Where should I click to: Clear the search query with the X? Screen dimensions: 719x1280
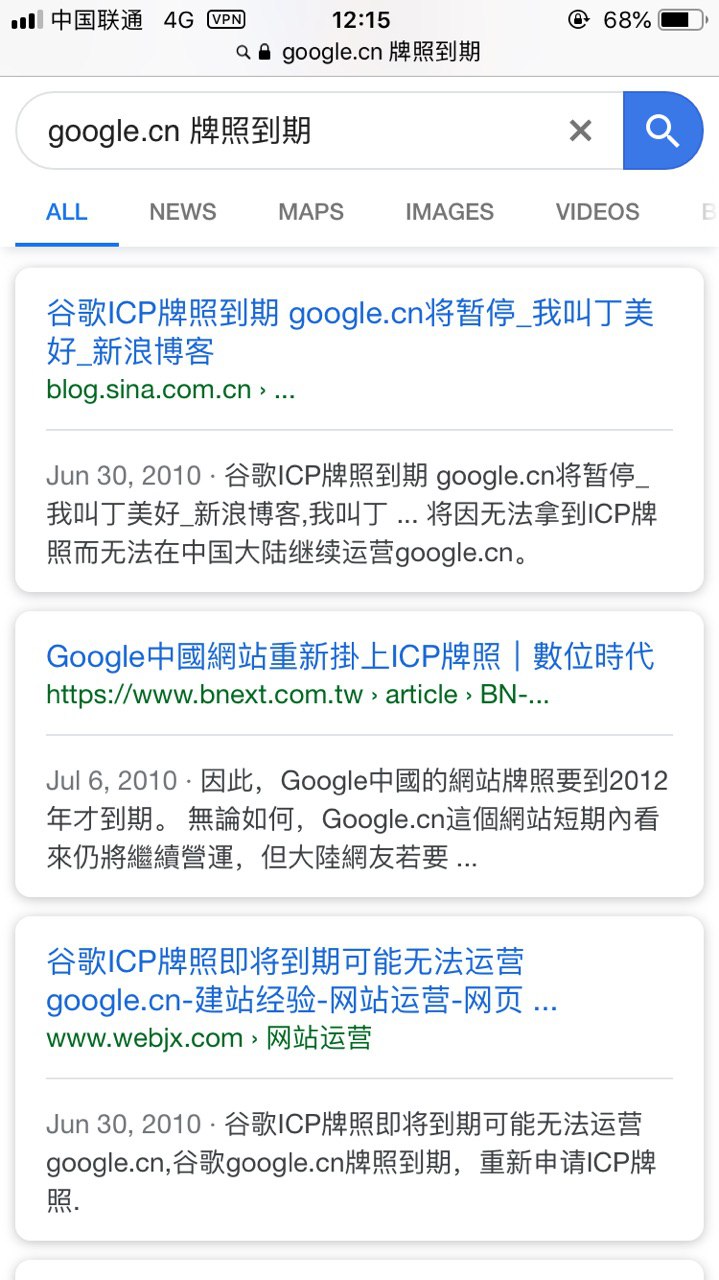point(580,131)
